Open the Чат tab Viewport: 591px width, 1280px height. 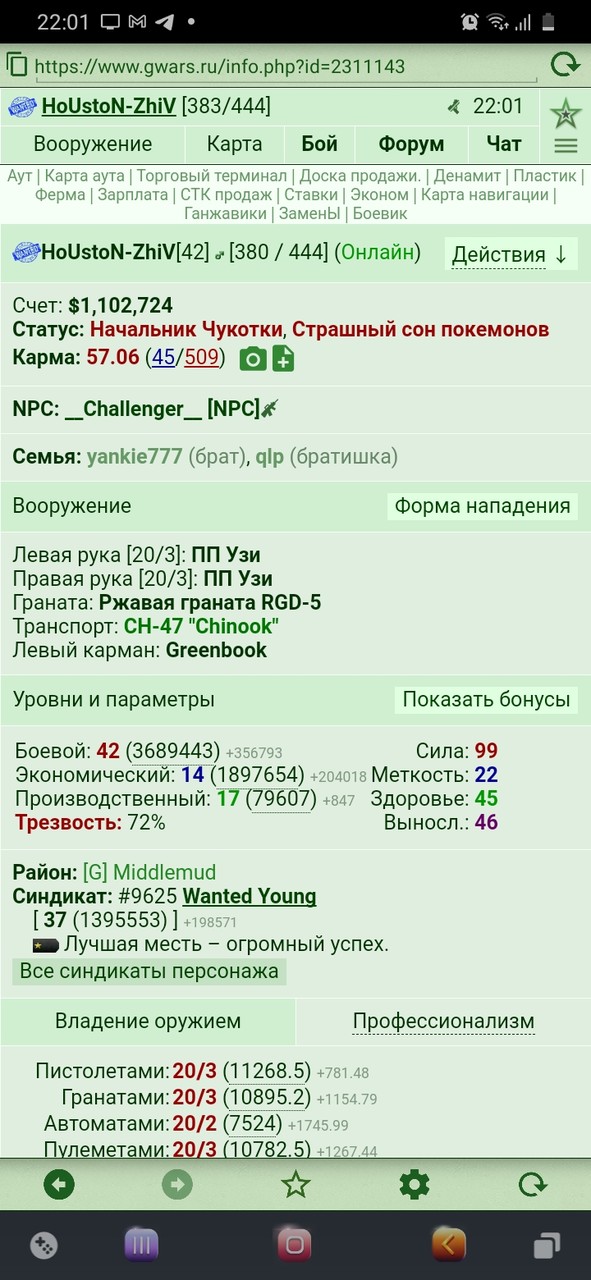click(x=504, y=144)
